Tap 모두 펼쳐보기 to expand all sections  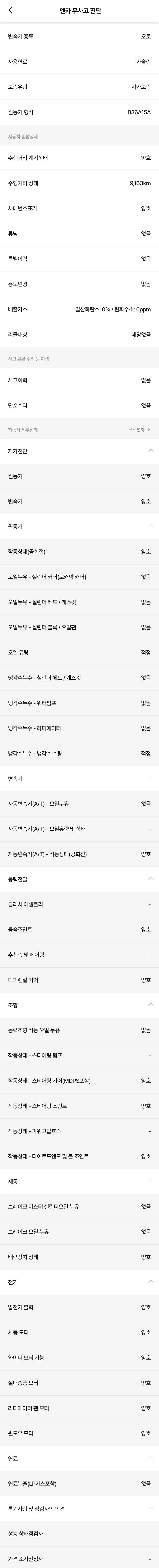(140, 430)
